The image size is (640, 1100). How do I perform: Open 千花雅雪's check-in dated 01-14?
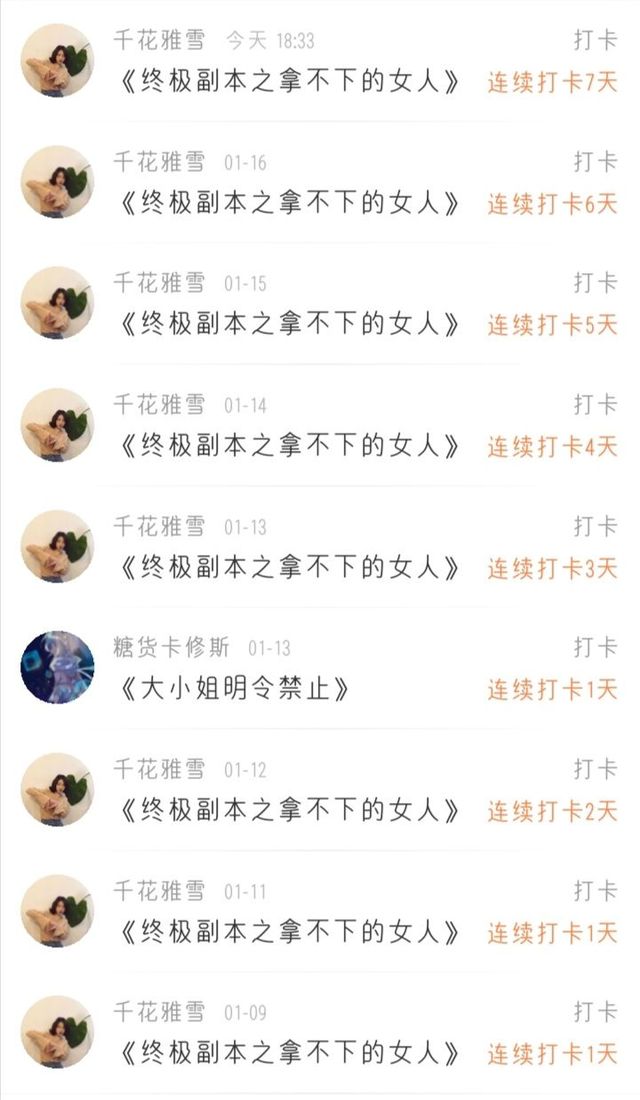pos(320,425)
